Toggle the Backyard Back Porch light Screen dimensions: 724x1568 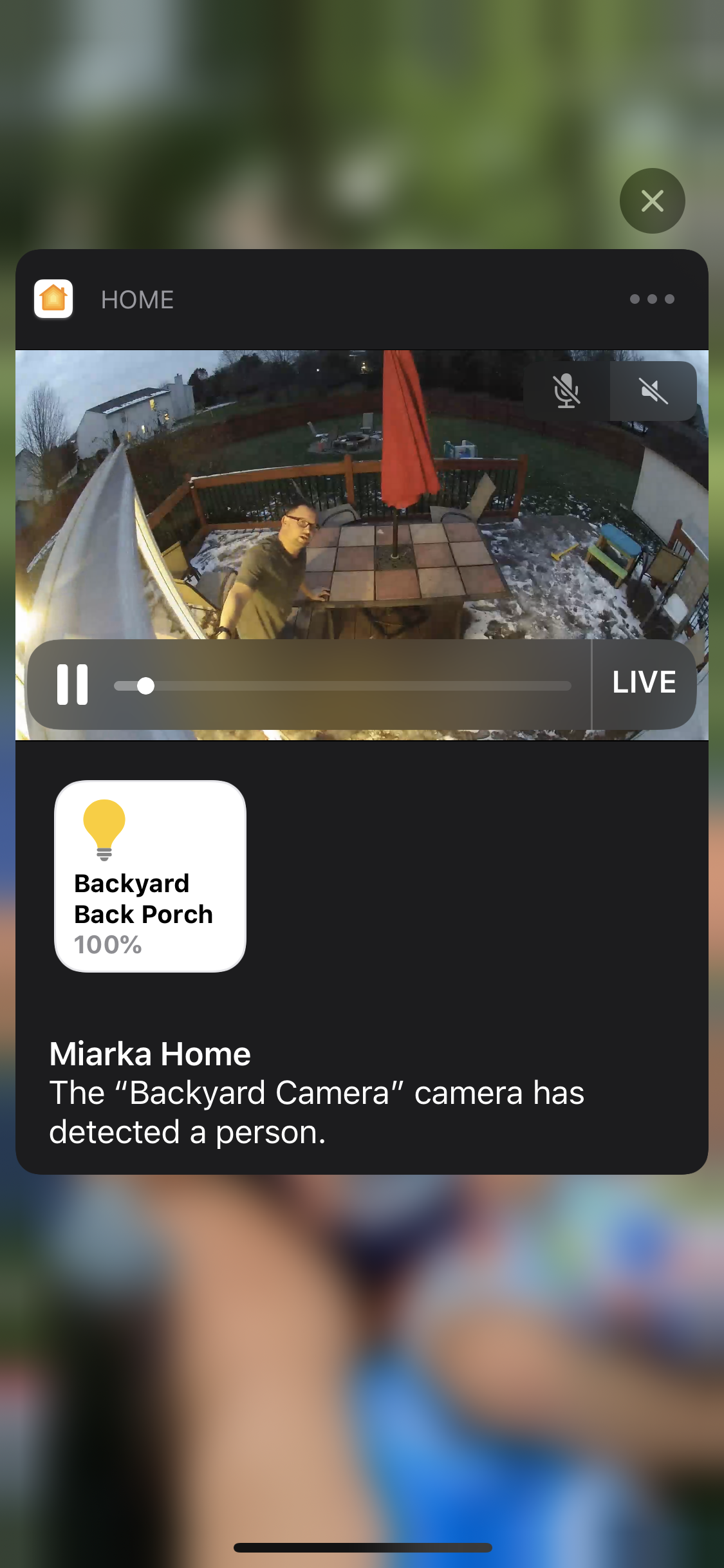click(x=150, y=876)
